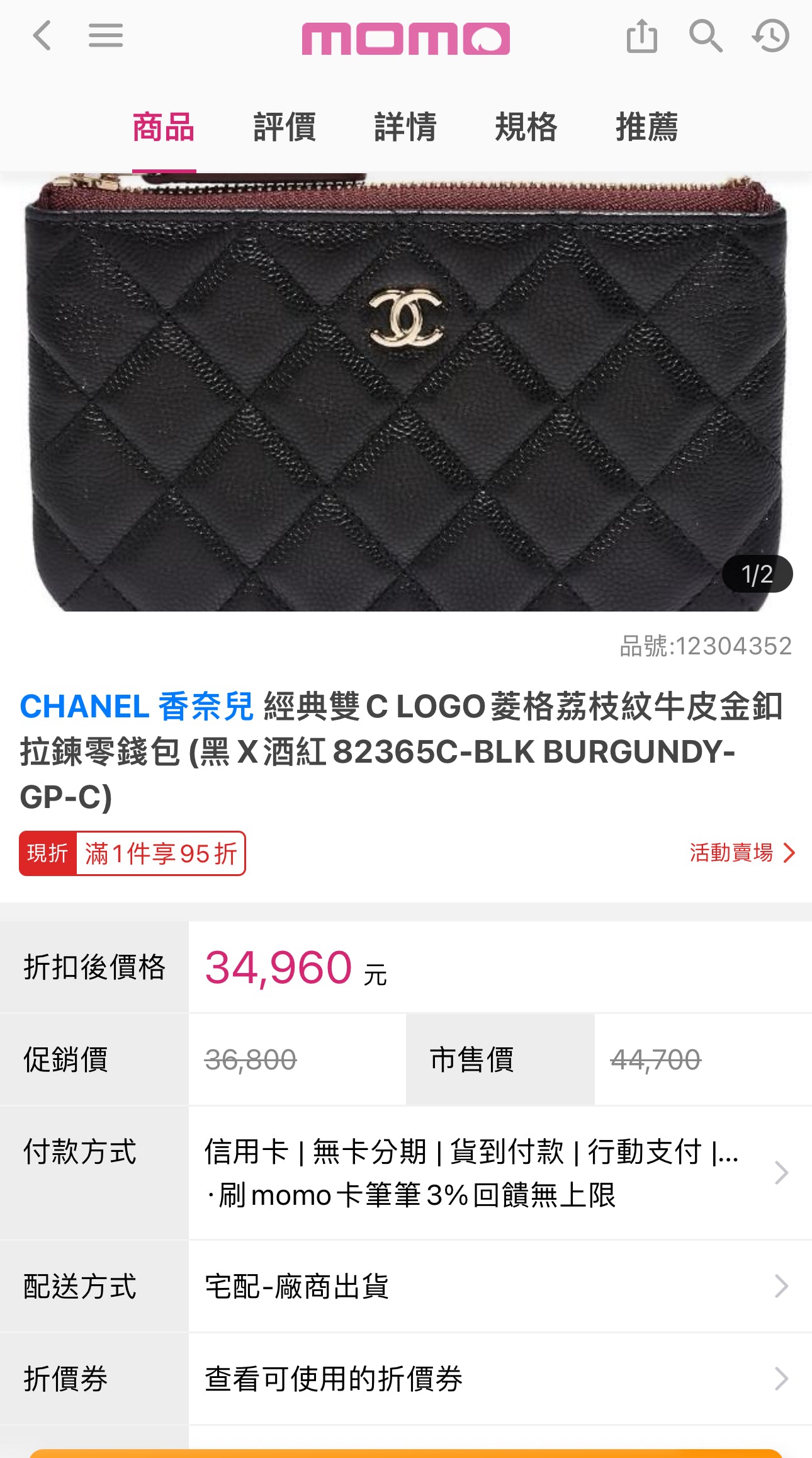
Task: Open 配送方式 delivery details
Action: 497,1286
